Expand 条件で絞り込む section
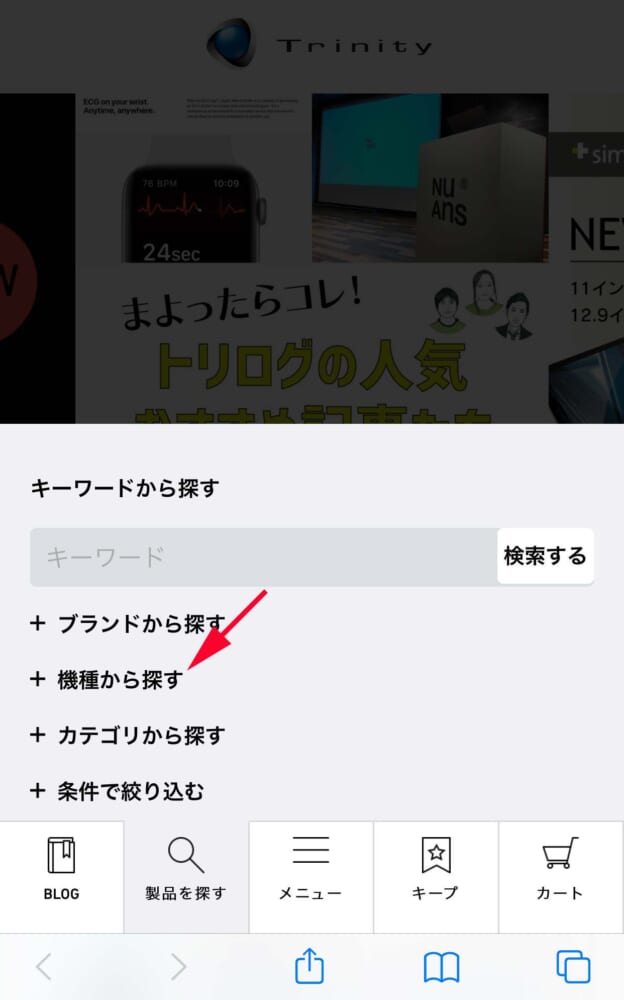624x1000 pixels. (x=118, y=792)
